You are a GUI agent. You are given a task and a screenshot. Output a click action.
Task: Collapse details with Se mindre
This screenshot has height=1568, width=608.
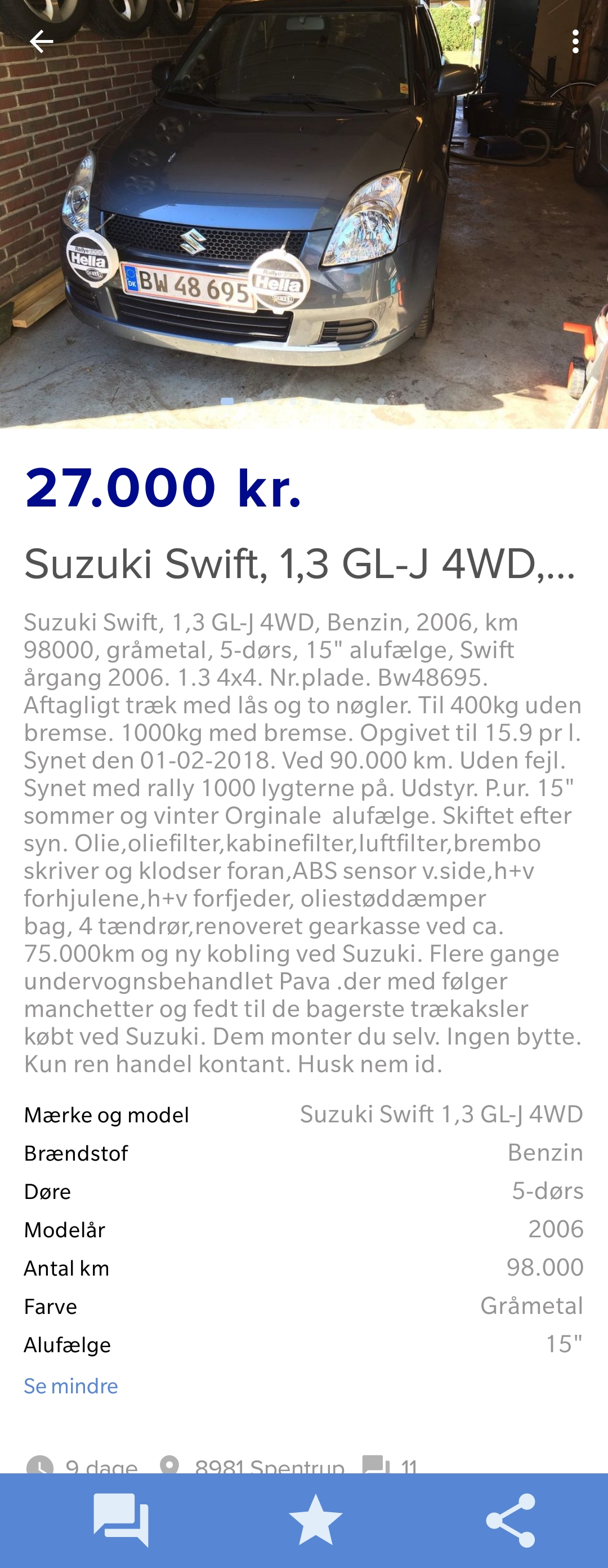tap(70, 1386)
